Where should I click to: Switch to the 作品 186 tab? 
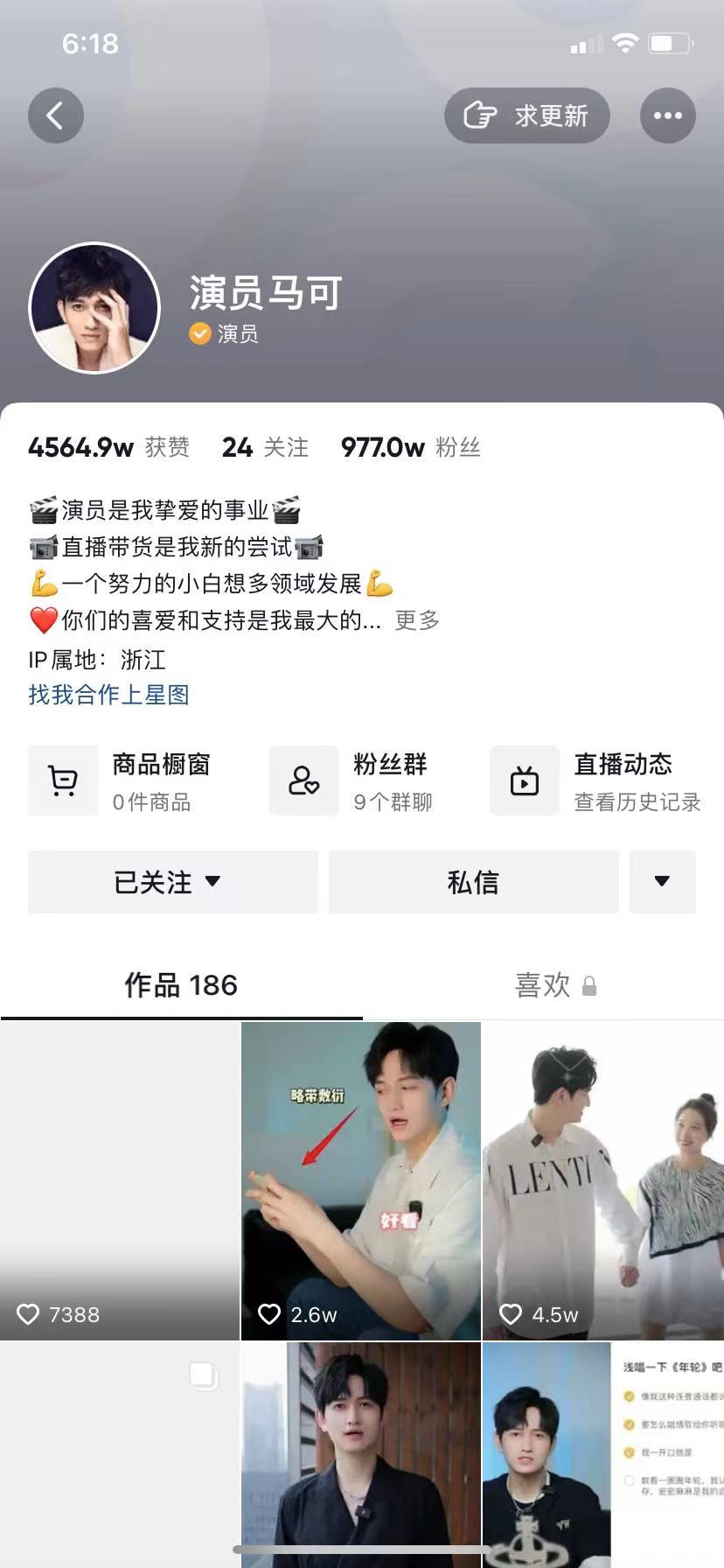(181, 985)
